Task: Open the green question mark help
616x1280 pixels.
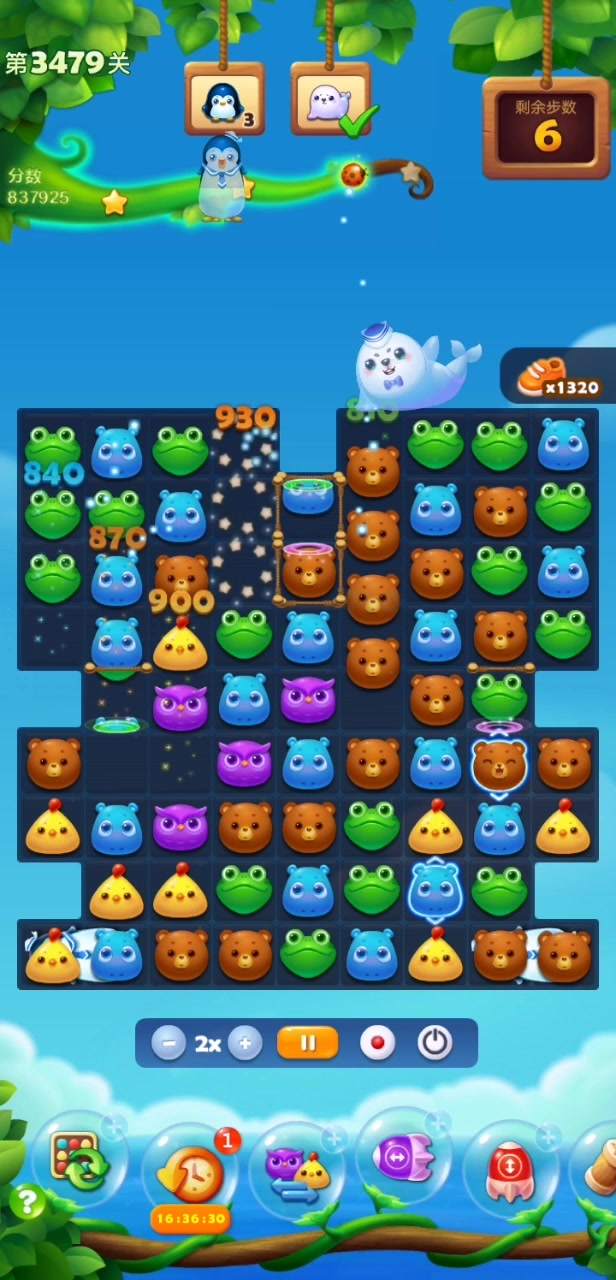Action: point(27,1201)
